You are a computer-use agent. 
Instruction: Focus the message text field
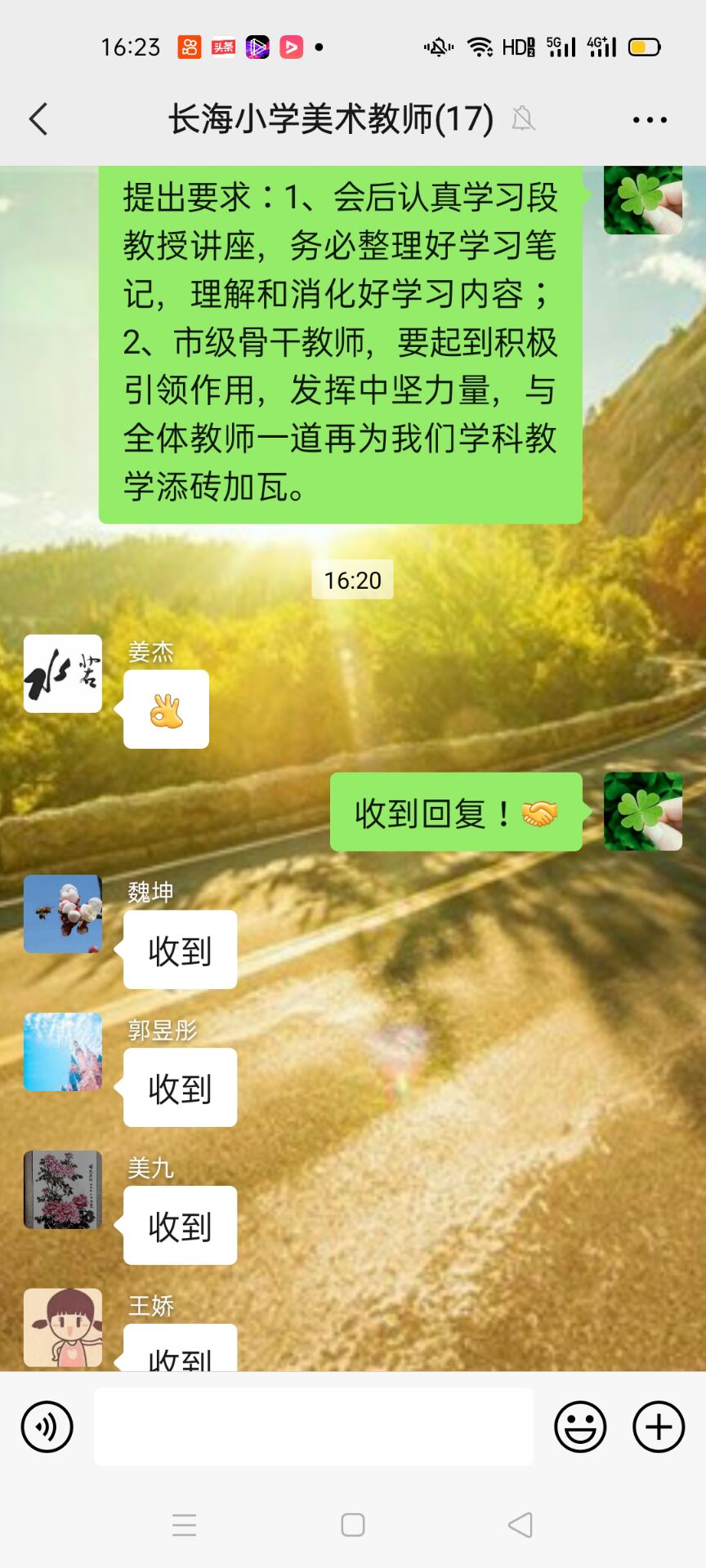point(314,1427)
